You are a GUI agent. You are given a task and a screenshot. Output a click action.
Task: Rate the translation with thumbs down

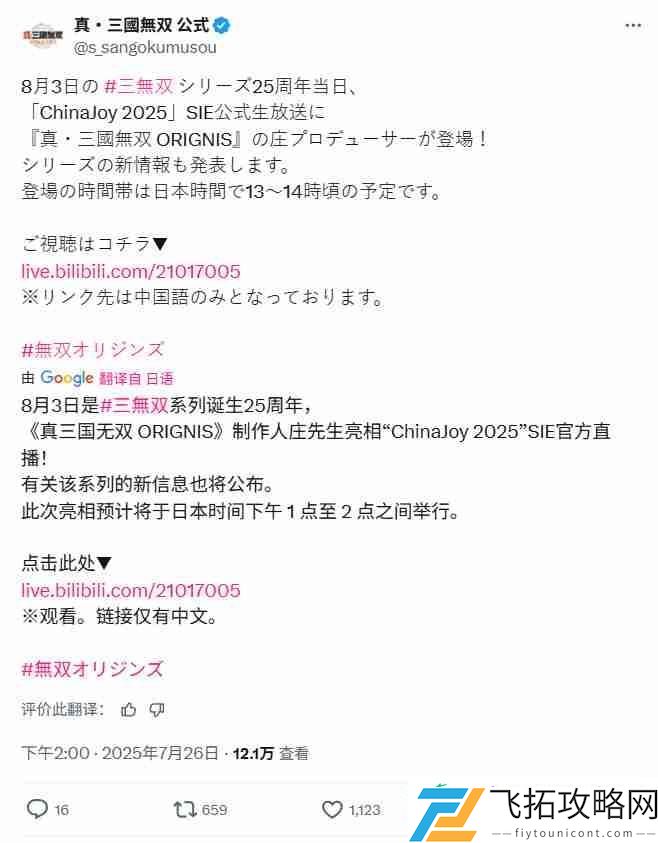pyautogui.click(x=157, y=710)
